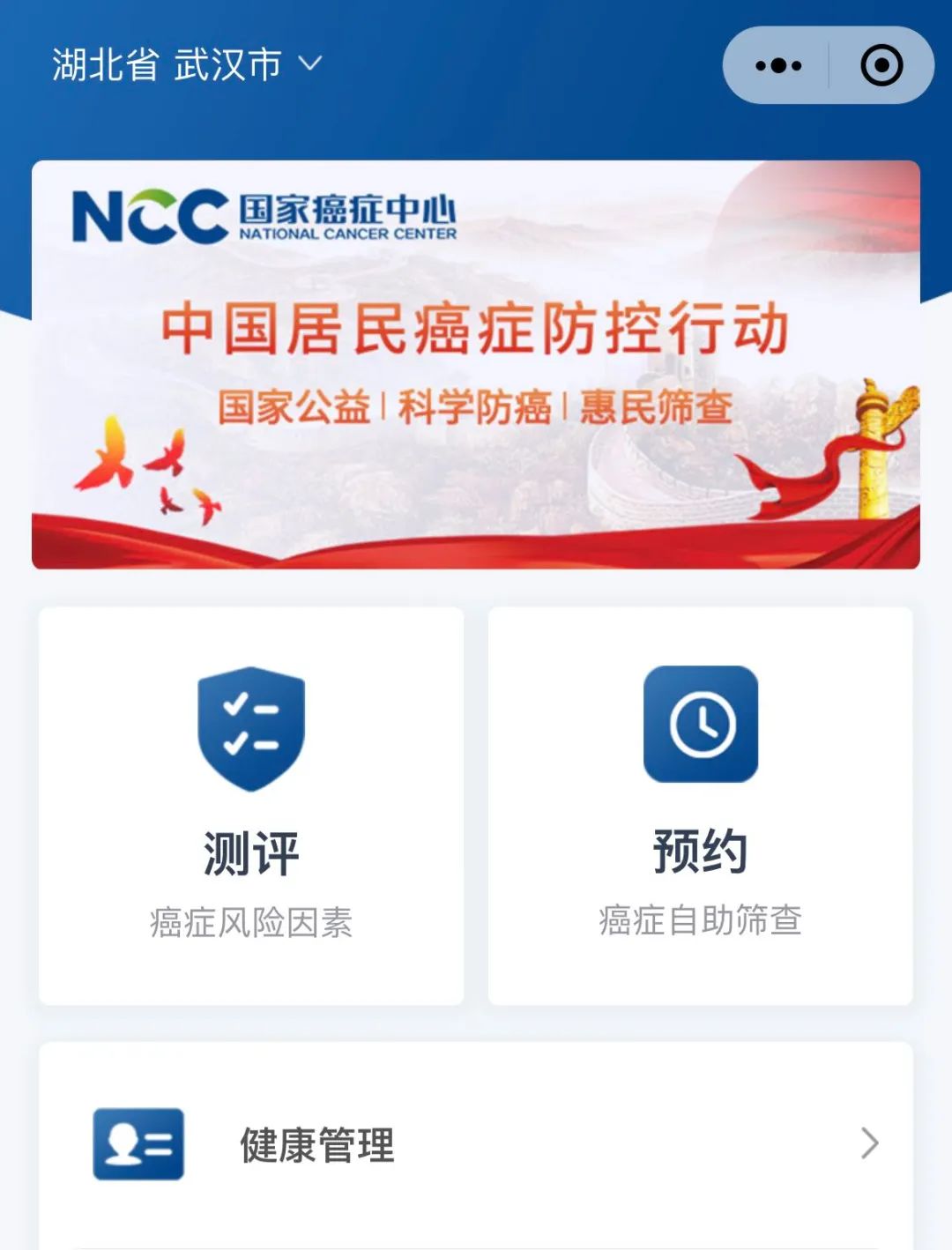Open the 健康管理 row
The width and height of the screenshot is (952, 1250).
click(x=476, y=1144)
